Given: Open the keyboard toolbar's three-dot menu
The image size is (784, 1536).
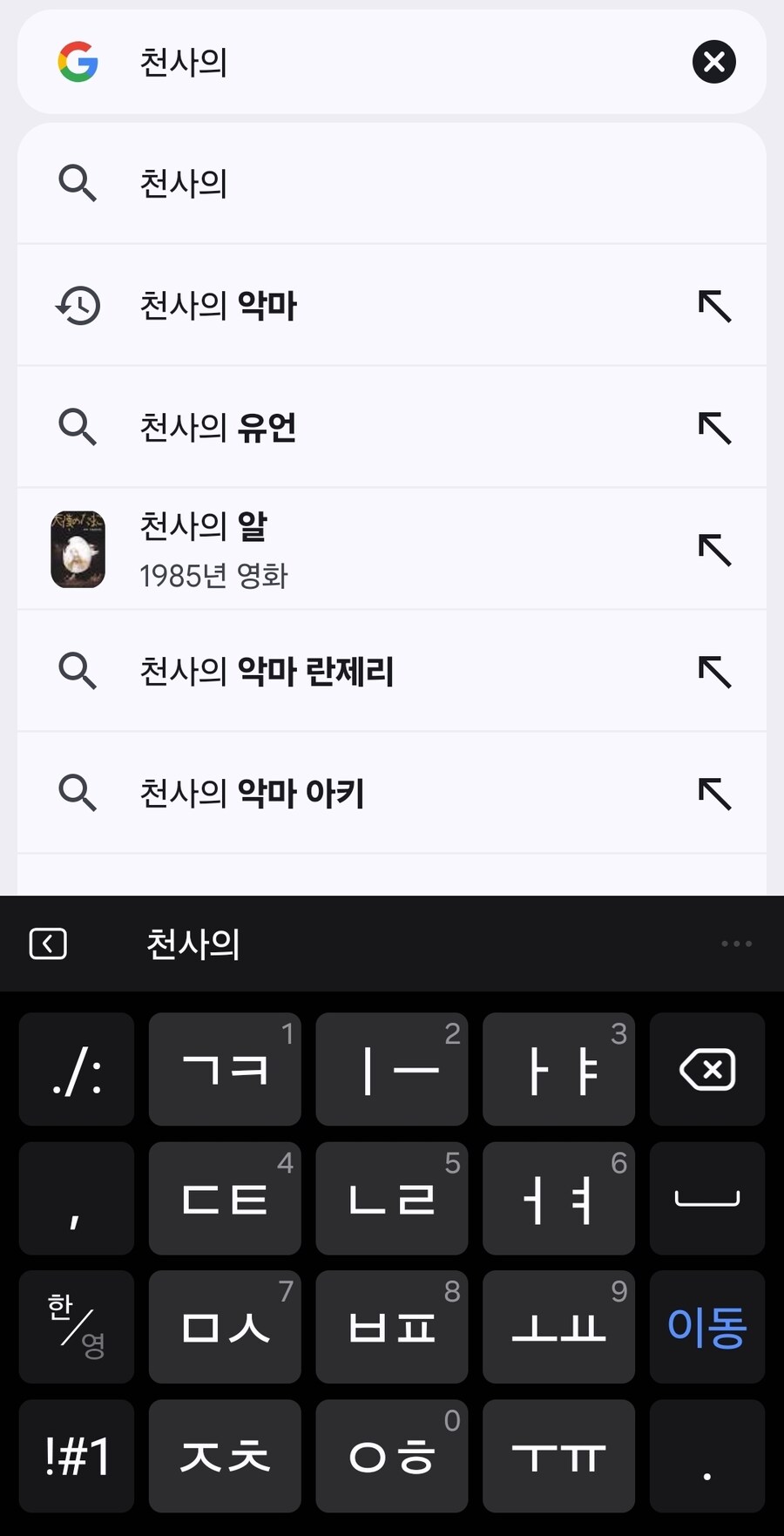Looking at the screenshot, I should [x=736, y=944].
